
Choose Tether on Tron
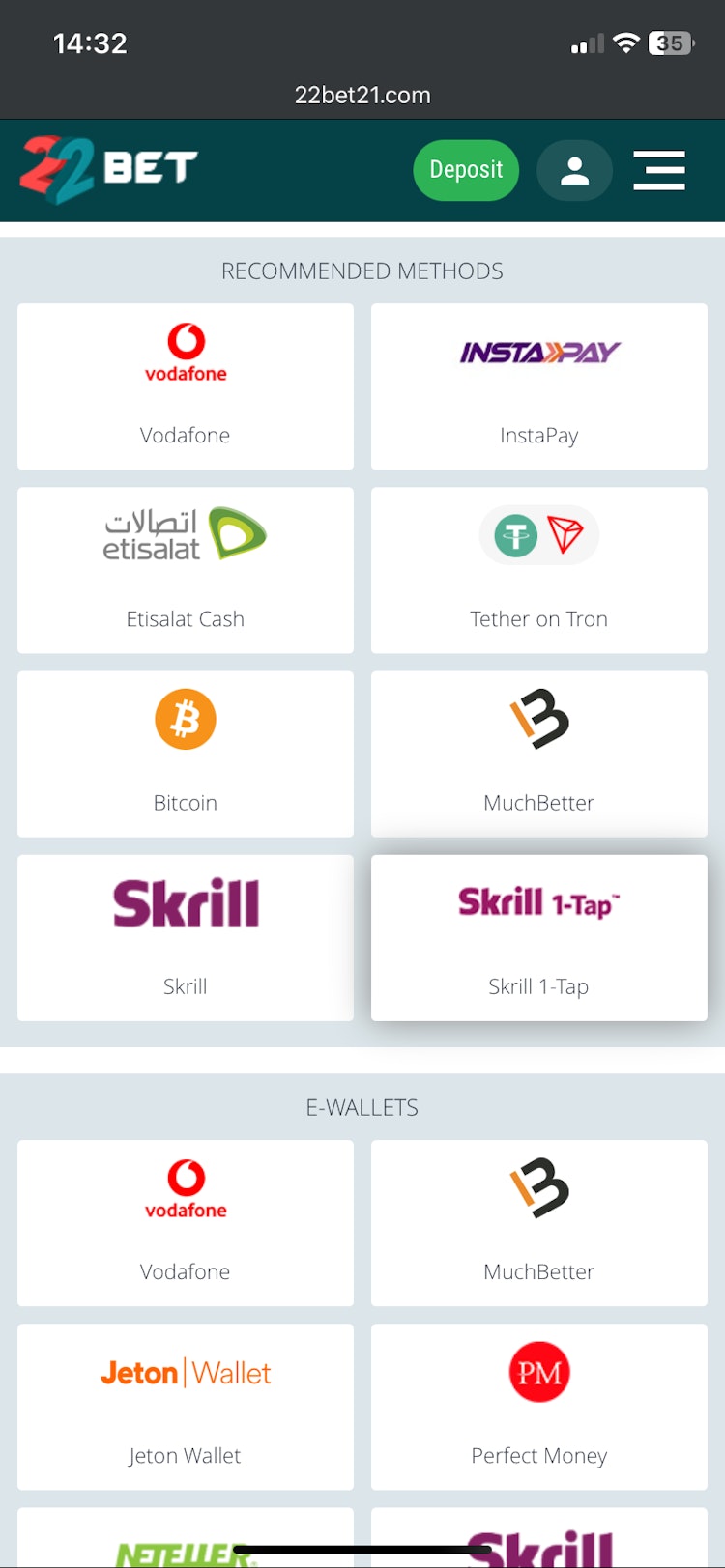(539, 570)
